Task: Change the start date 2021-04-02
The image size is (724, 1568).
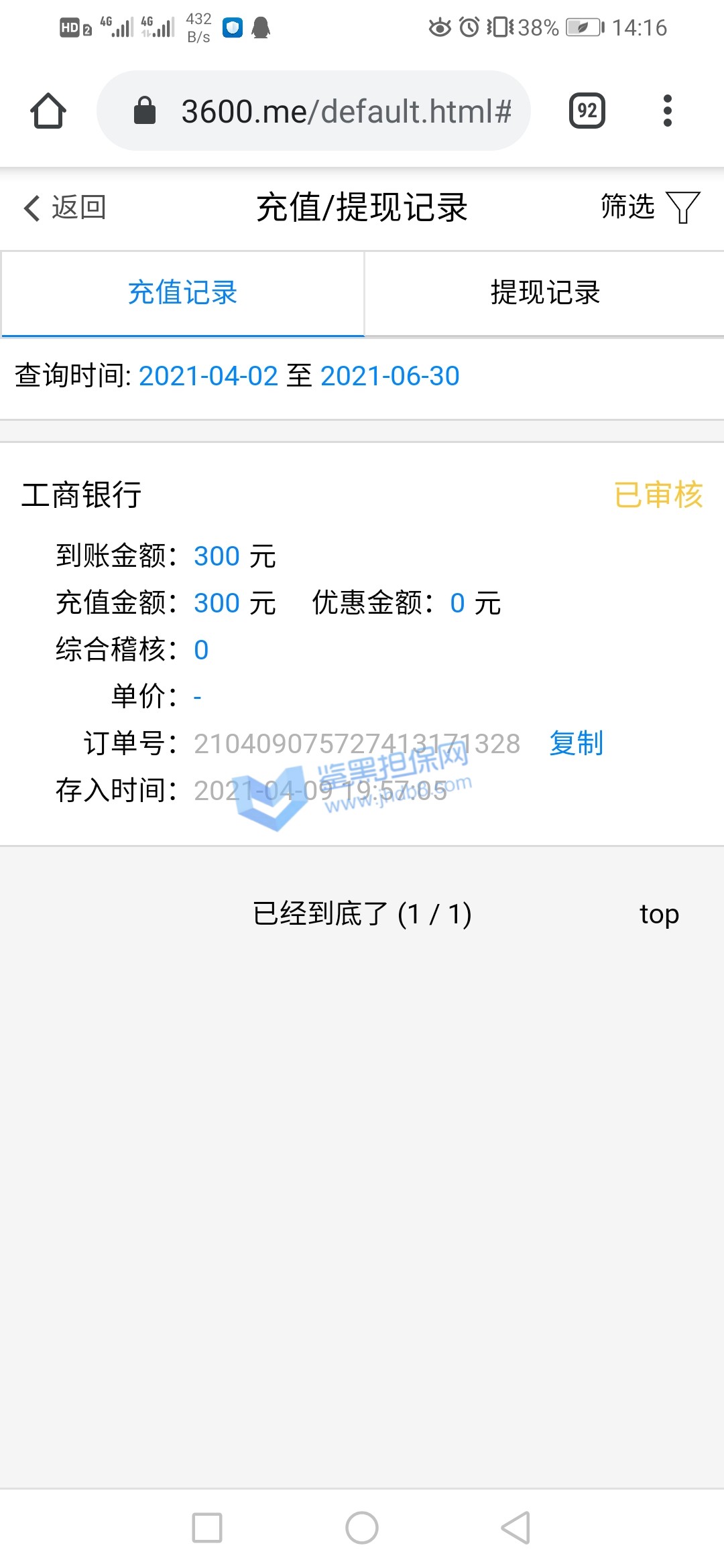Action: [208, 376]
